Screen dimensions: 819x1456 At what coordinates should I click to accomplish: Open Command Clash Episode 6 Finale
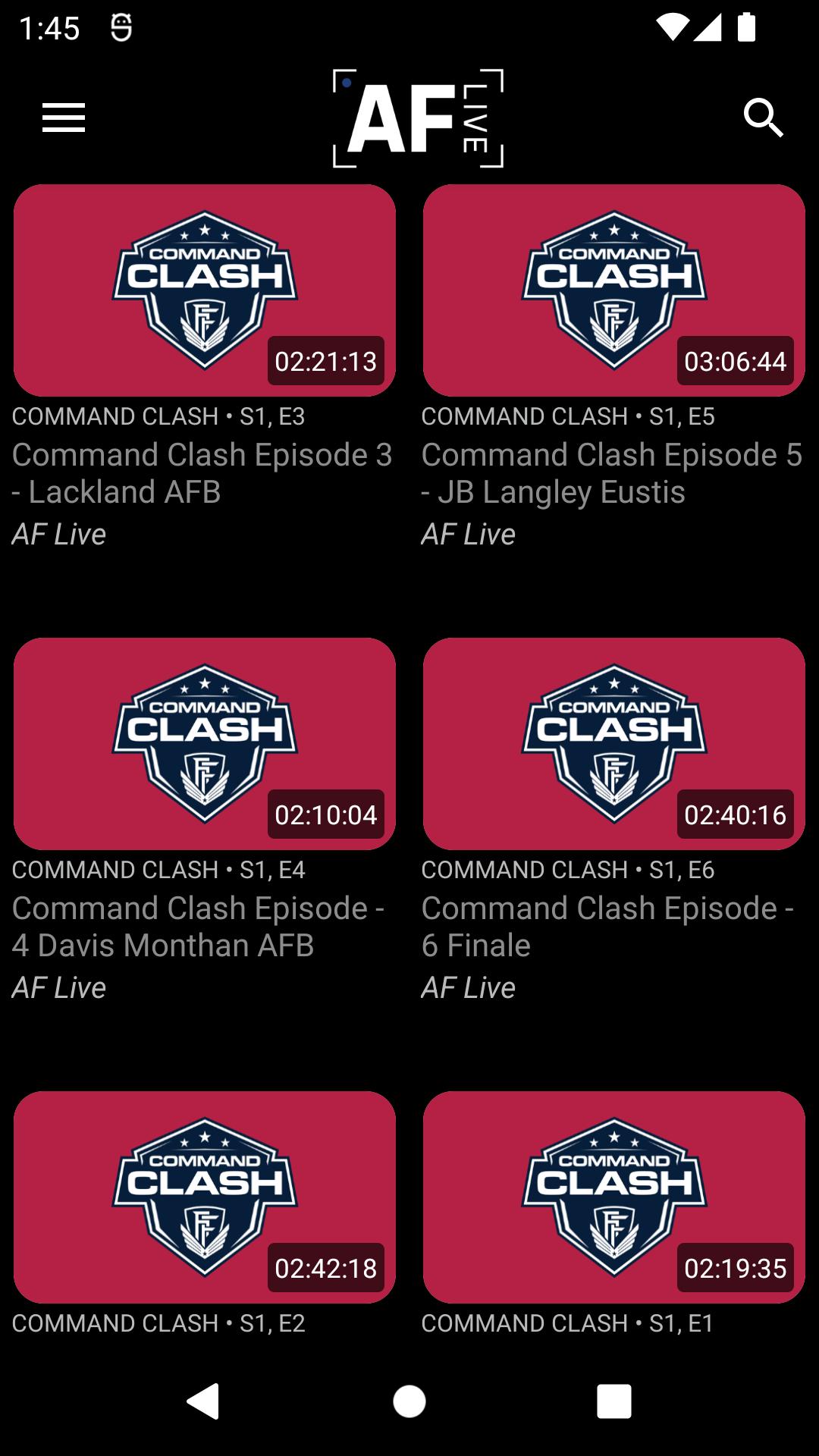(x=613, y=744)
